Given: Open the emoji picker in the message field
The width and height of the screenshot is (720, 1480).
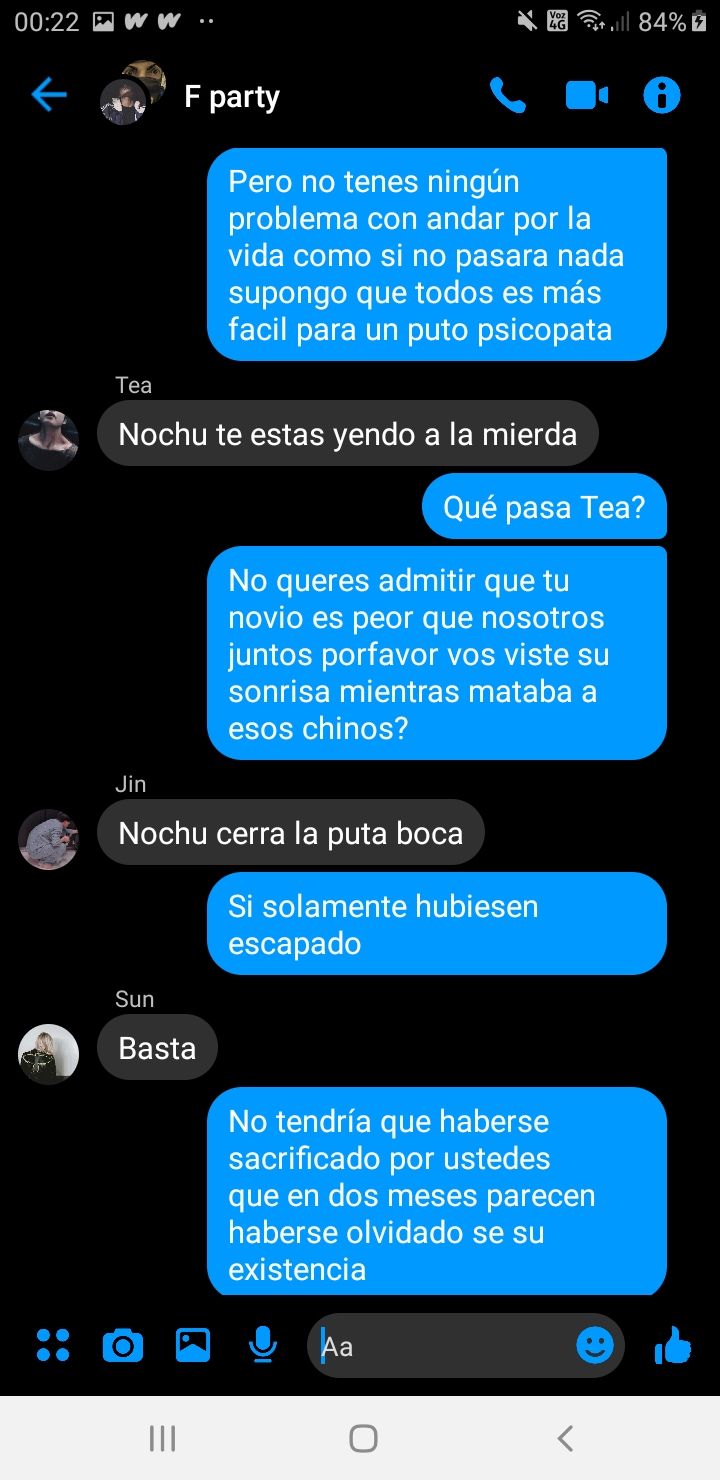Looking at the screenshot, I should [x=595, y=1346].
